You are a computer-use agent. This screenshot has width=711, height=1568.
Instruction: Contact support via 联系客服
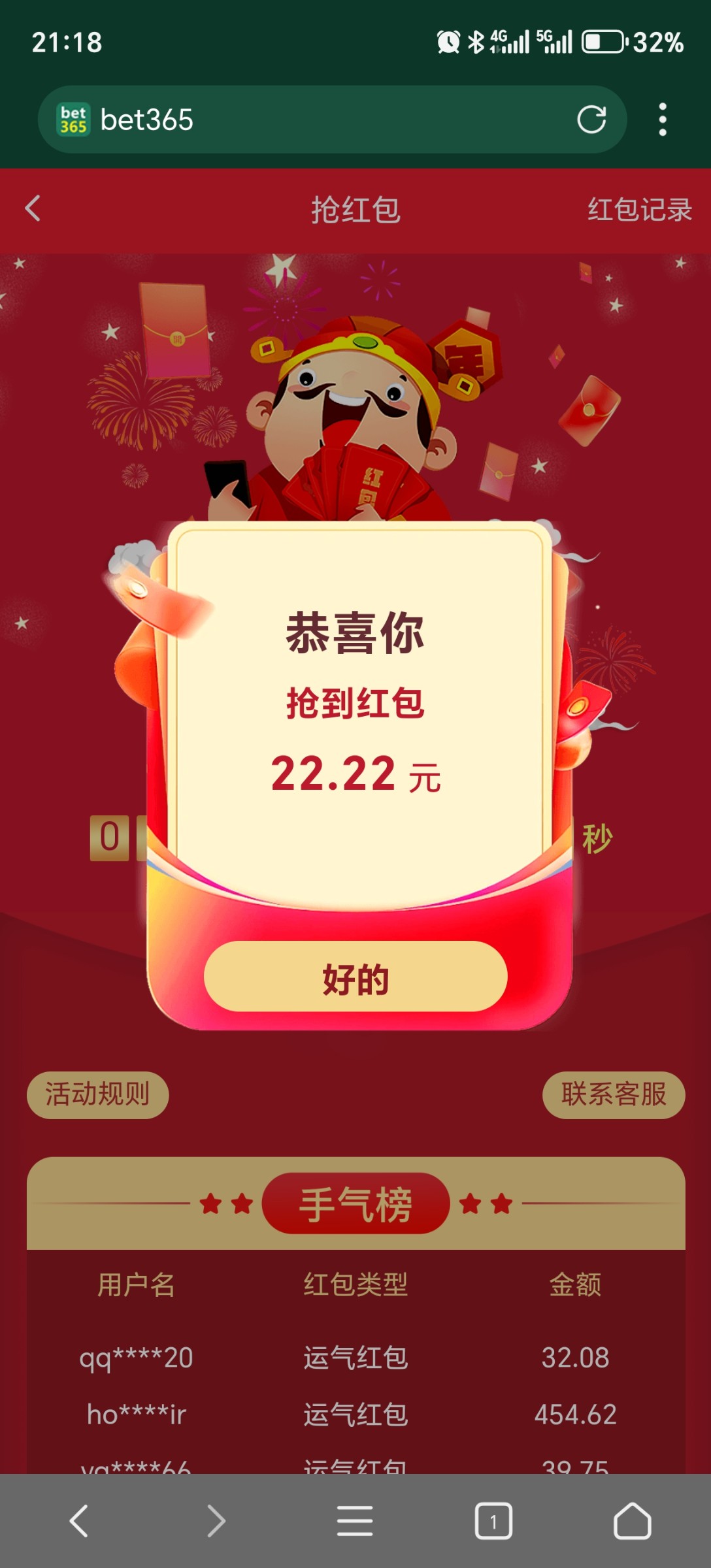613,1094
